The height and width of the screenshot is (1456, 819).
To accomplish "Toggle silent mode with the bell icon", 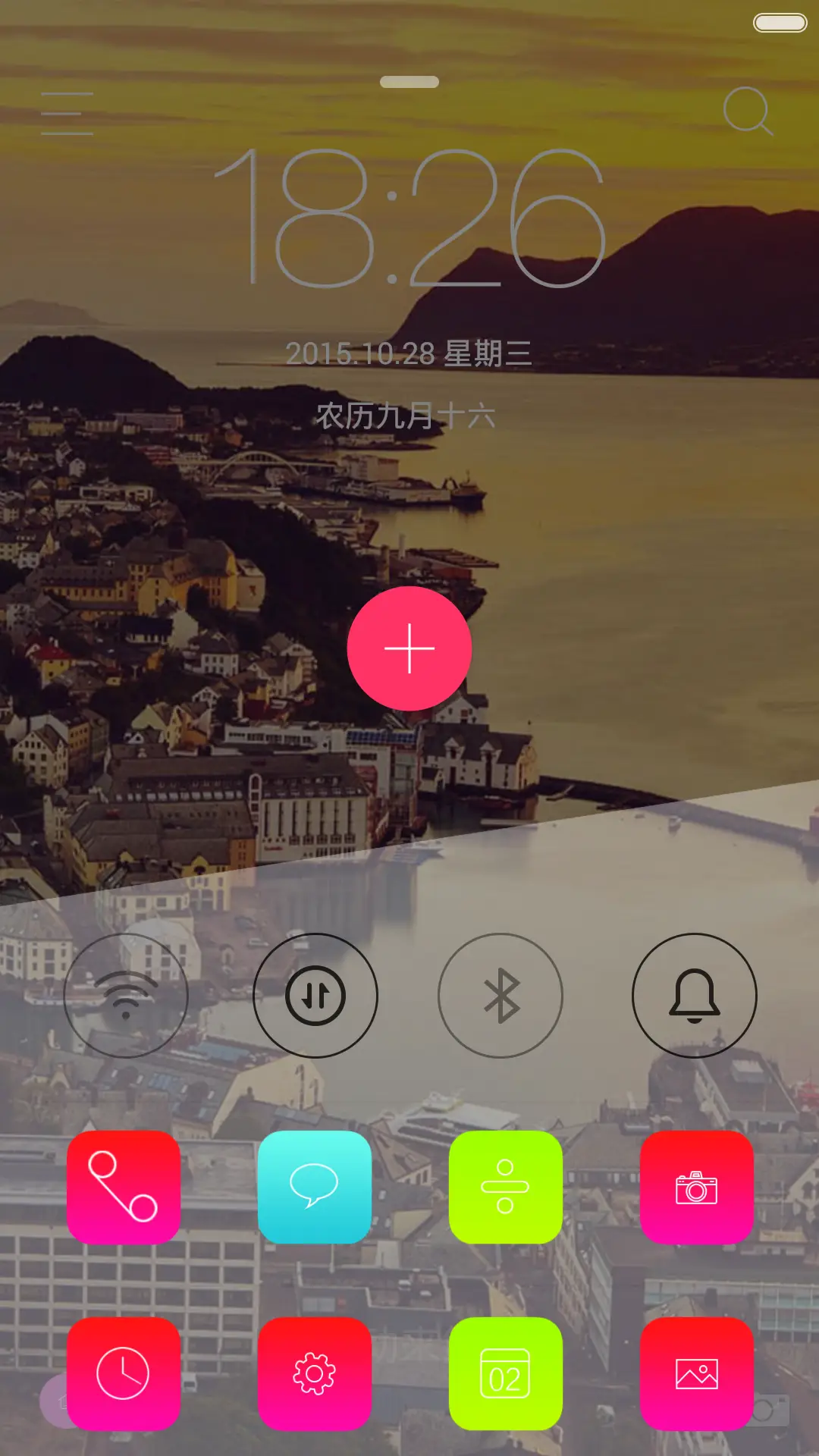I will point(694,996).
